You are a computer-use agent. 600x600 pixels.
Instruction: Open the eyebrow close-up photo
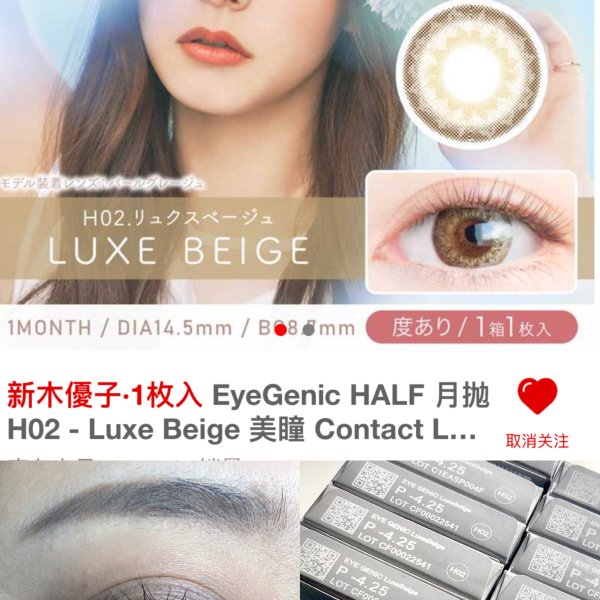[147, 530]
